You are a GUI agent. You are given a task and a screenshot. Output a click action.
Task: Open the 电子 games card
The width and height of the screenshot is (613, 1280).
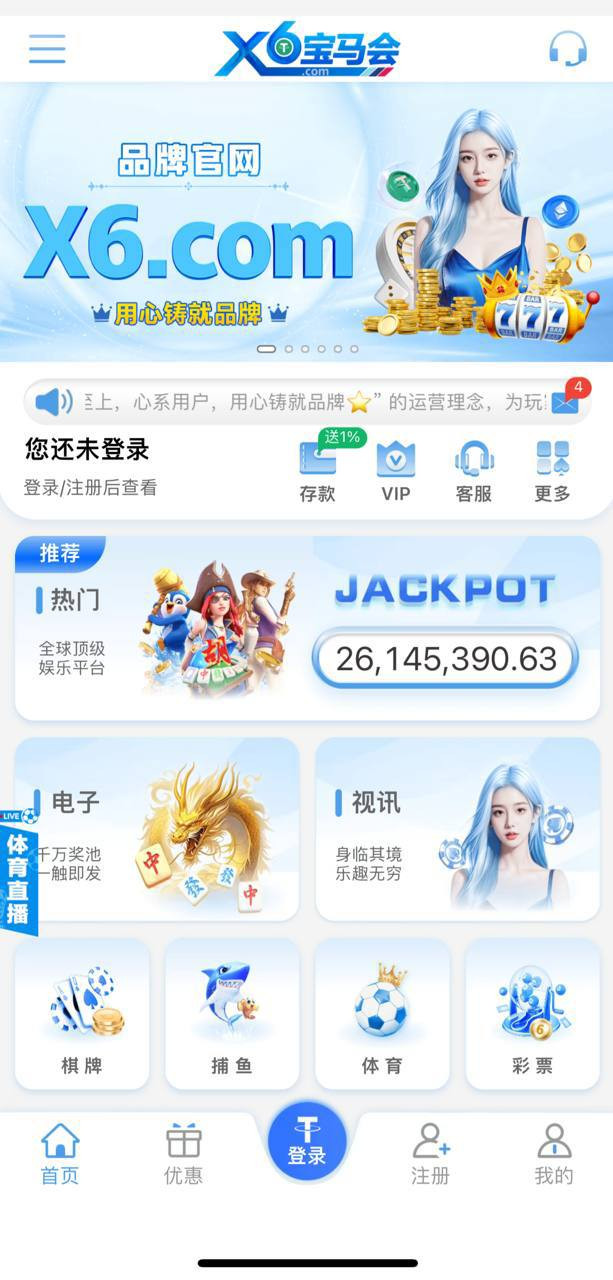(x=157, y=829)
